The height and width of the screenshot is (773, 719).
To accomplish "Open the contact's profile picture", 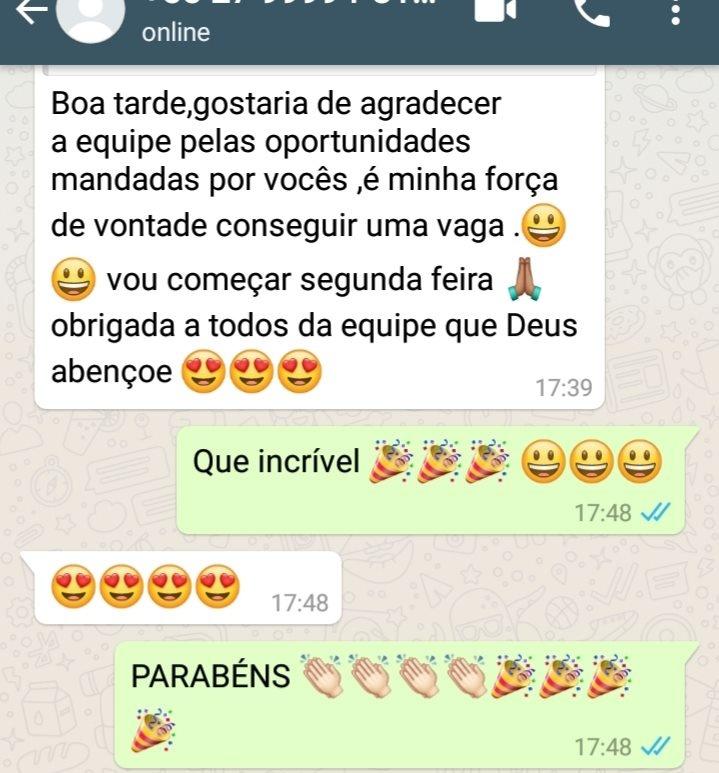I will (92, 19).
